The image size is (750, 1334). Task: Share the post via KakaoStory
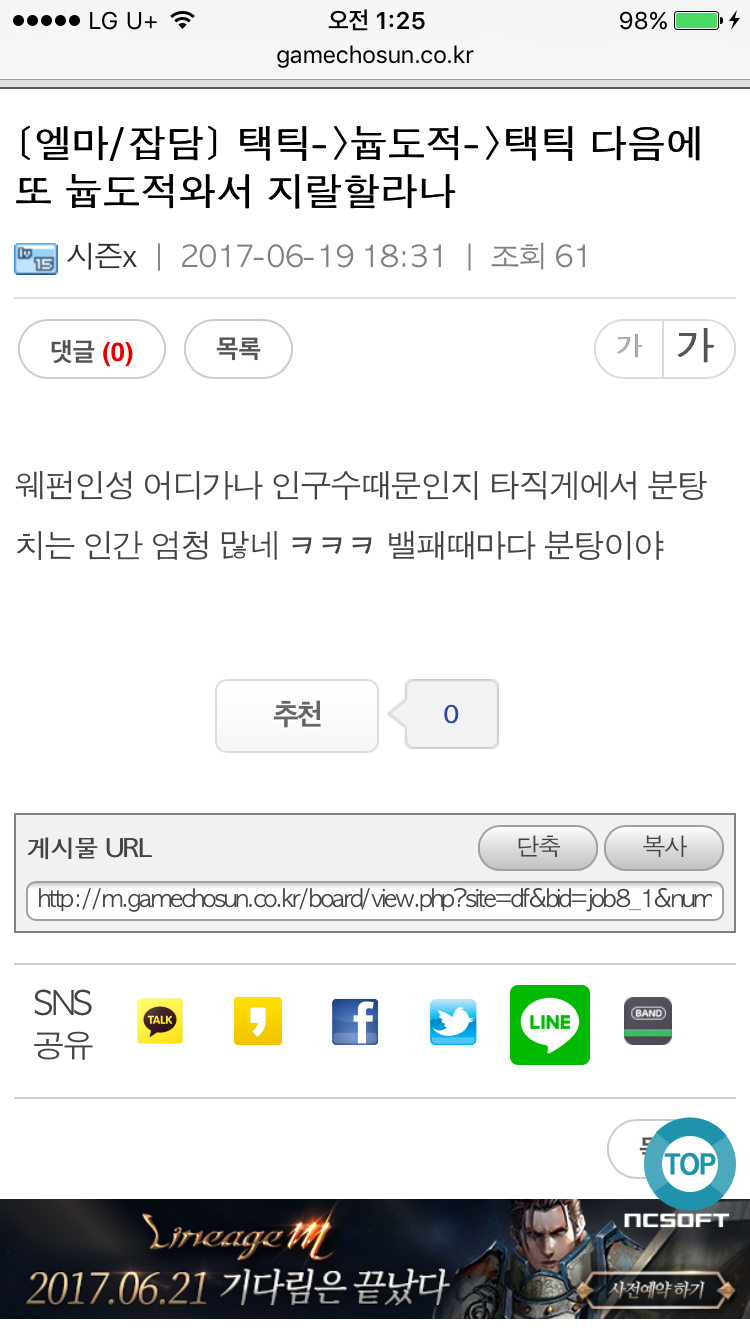258,1022
